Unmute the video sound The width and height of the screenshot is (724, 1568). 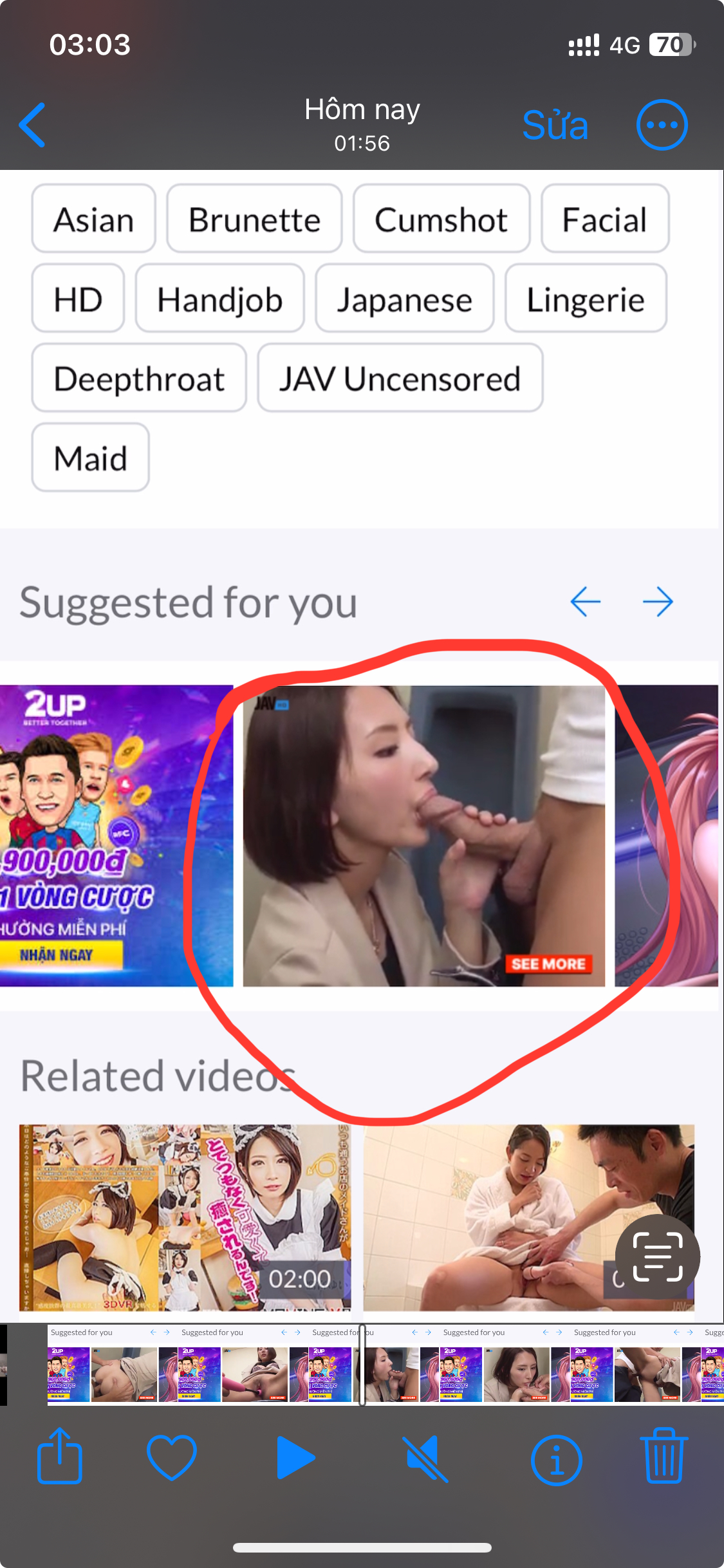click(427, 1458)
